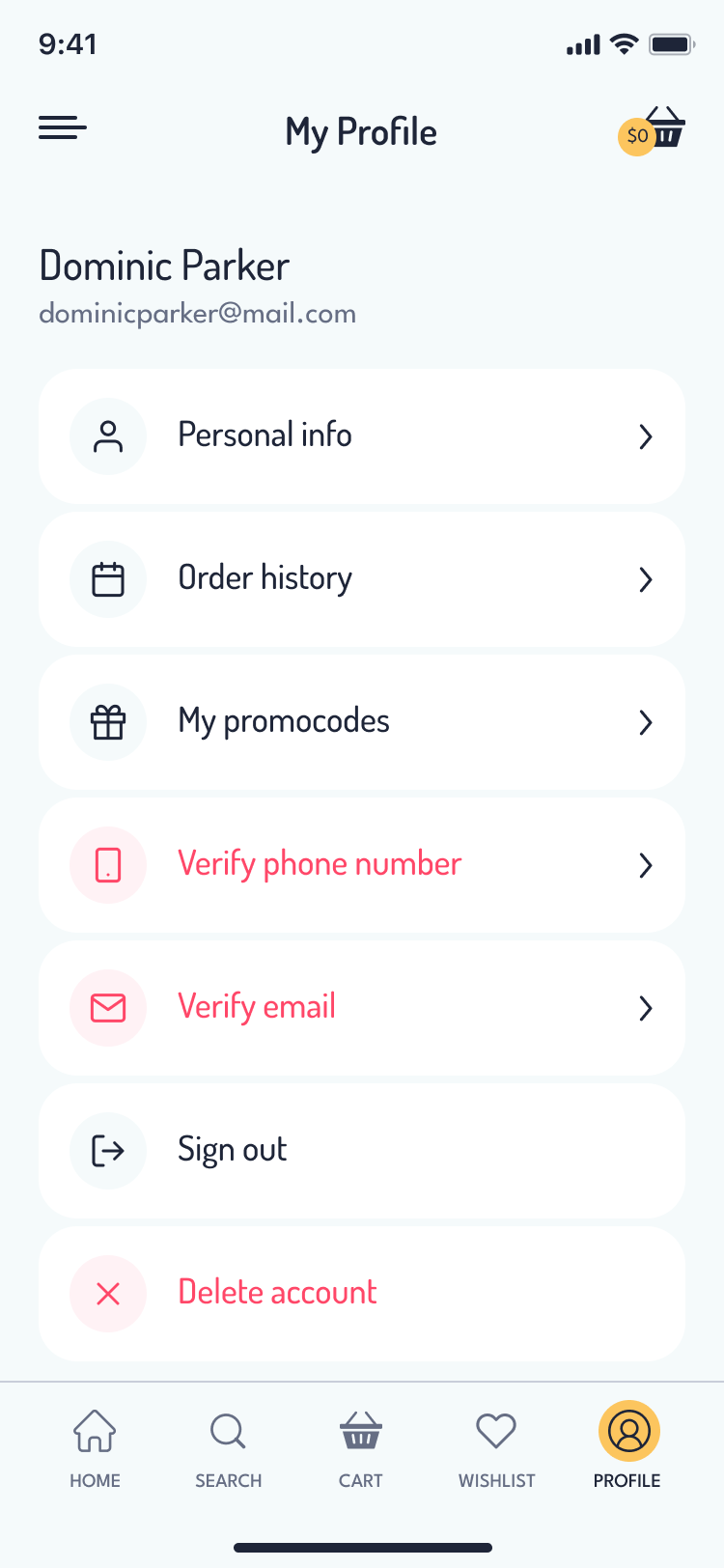The image size is (724, 1568).
Task: Open Personal info
Action: coord(362,436)
